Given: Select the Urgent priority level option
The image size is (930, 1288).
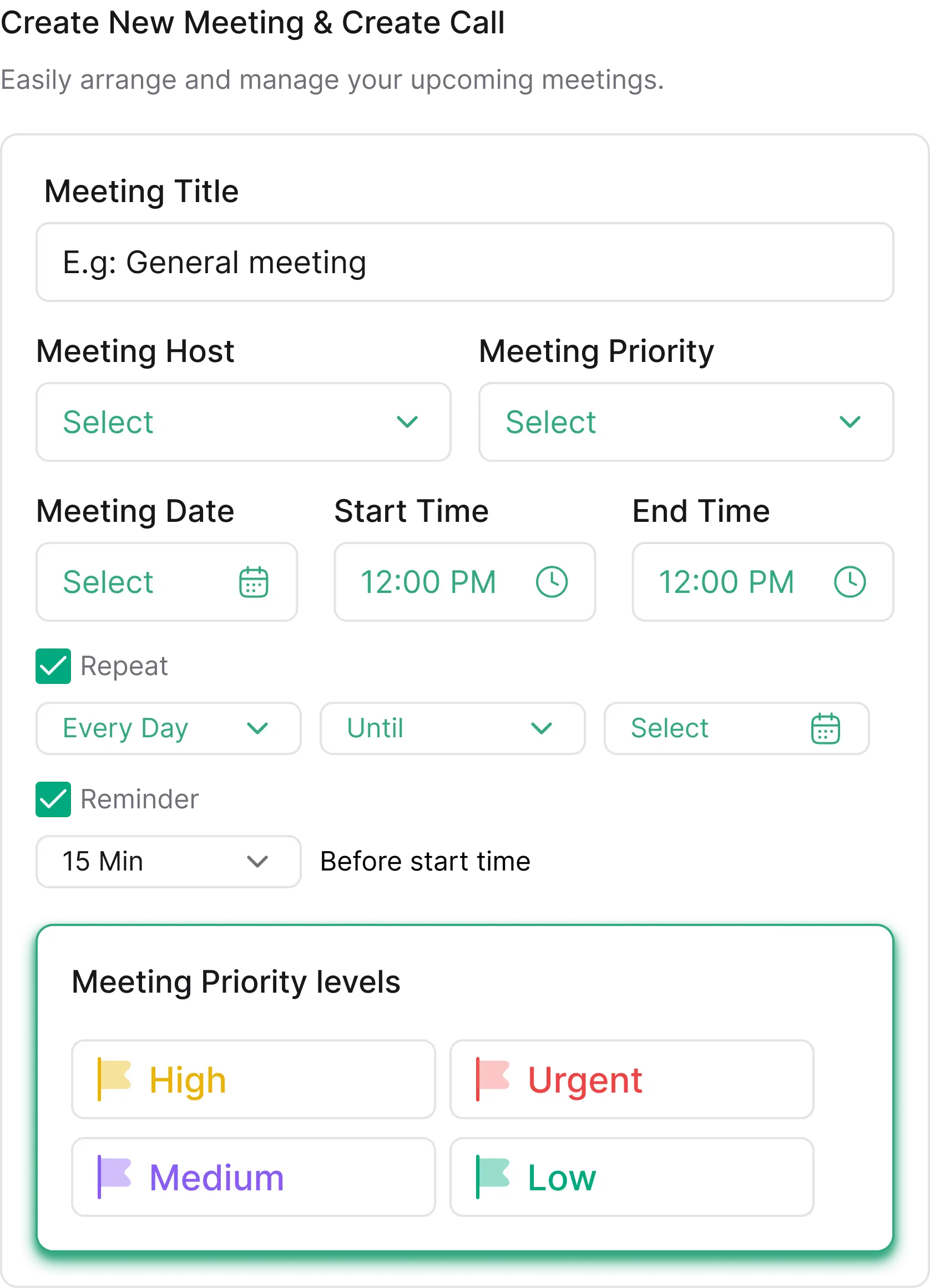Looking at the screenshot, I should [x=631, y=1079].
